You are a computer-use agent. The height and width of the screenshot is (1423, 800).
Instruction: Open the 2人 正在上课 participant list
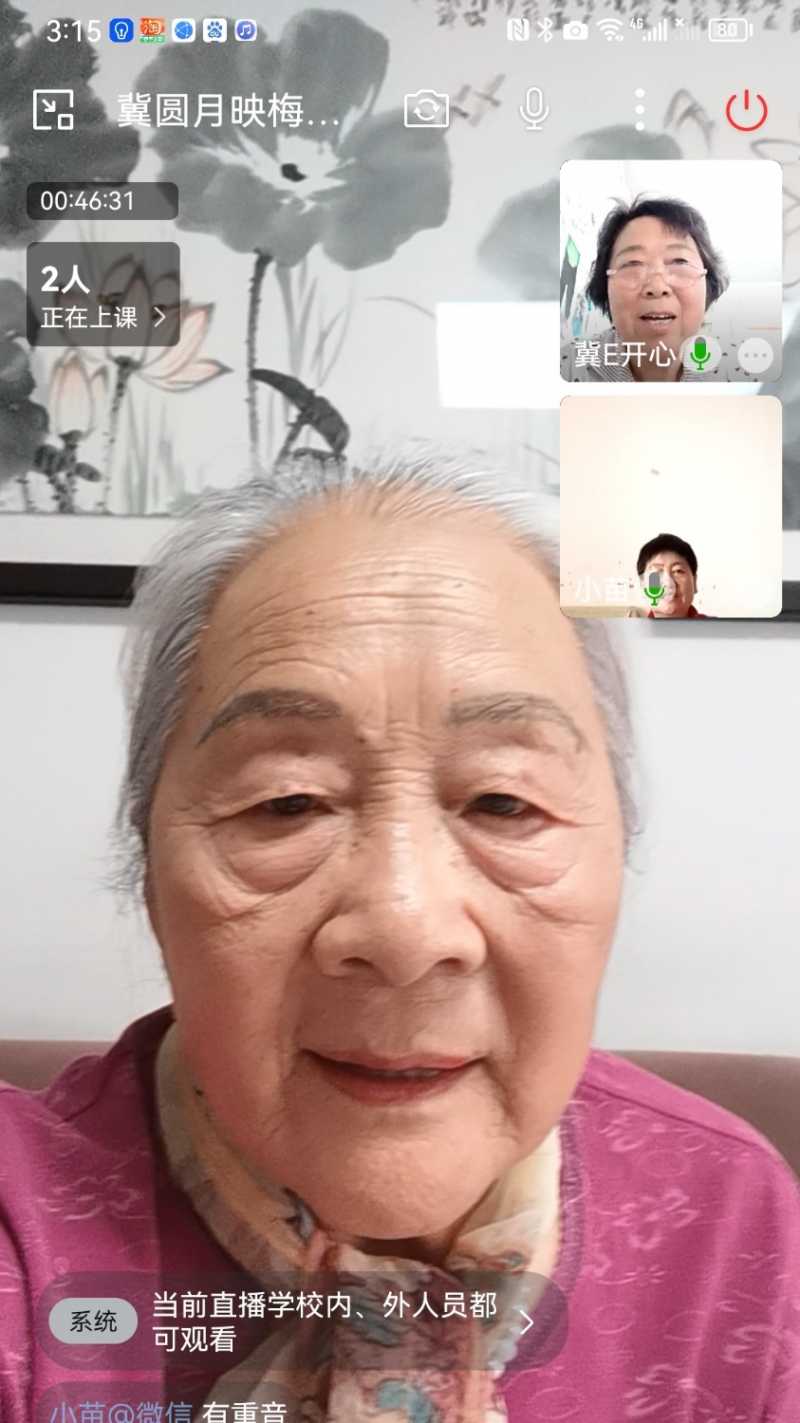tap(103, 294)
